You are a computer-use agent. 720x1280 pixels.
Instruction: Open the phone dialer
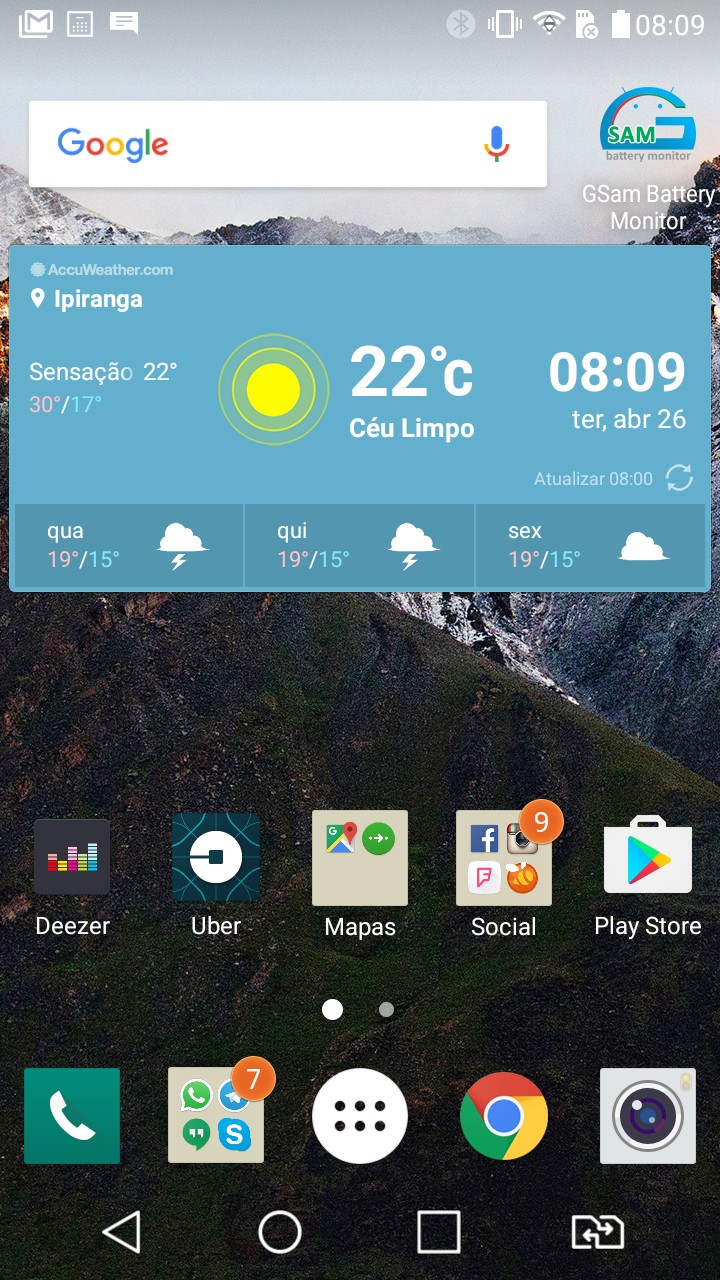point(72,1116)
